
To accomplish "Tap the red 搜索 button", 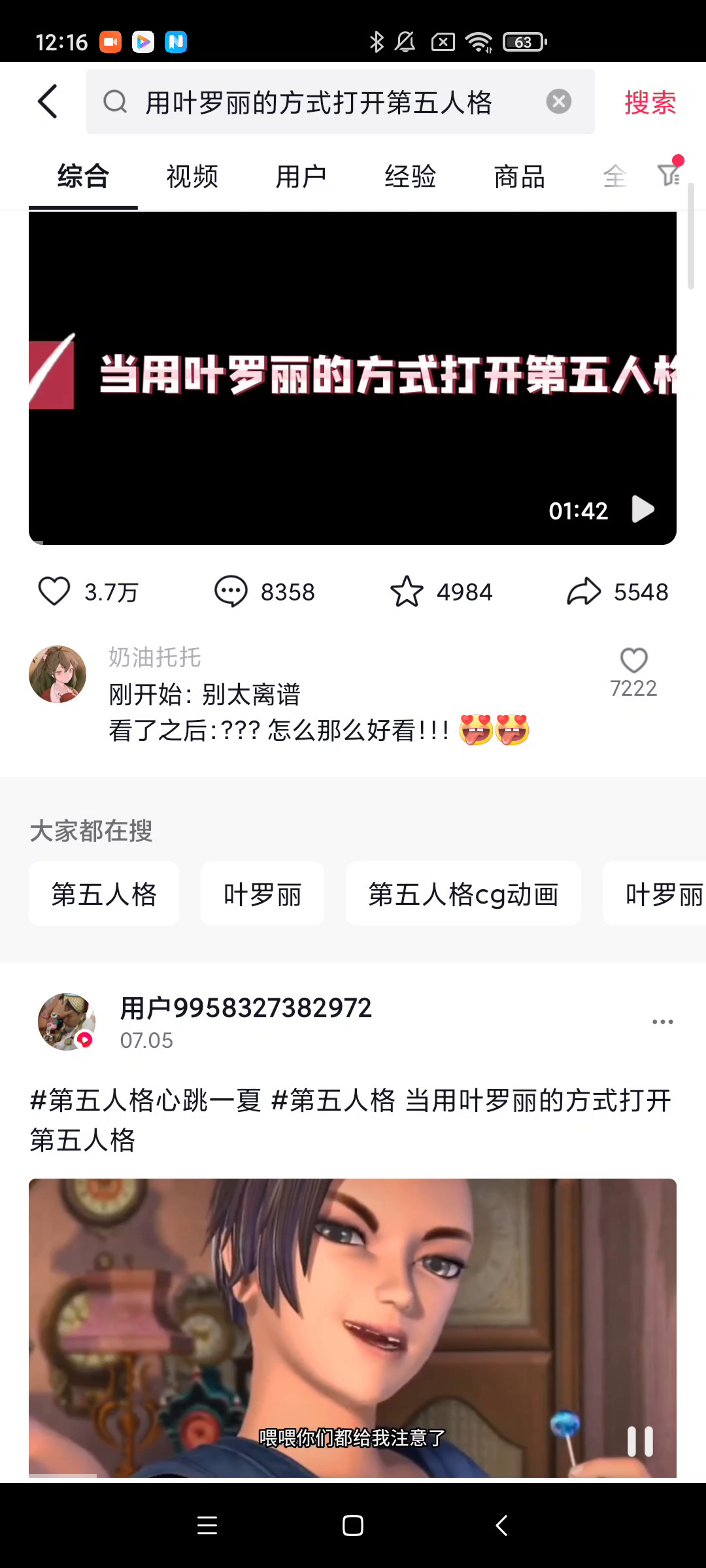I will (650, 103).
